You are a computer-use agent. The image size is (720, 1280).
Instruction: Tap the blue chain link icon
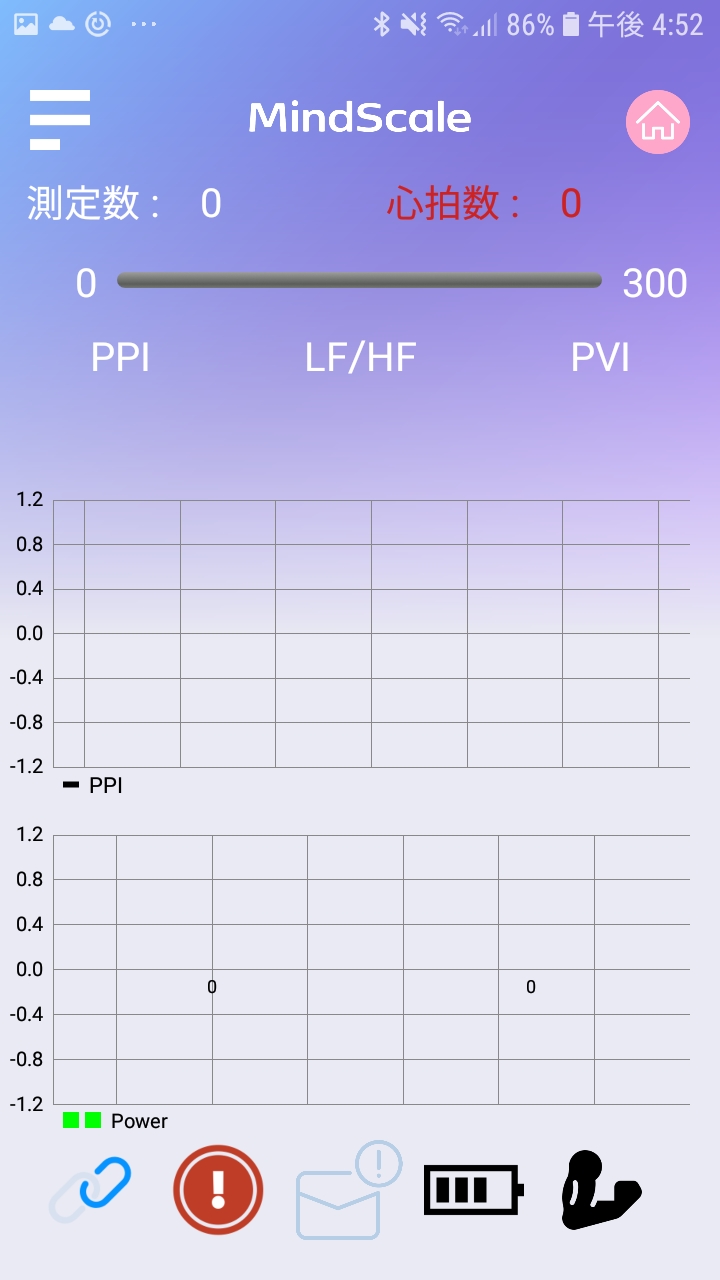tap(91, 1191)
